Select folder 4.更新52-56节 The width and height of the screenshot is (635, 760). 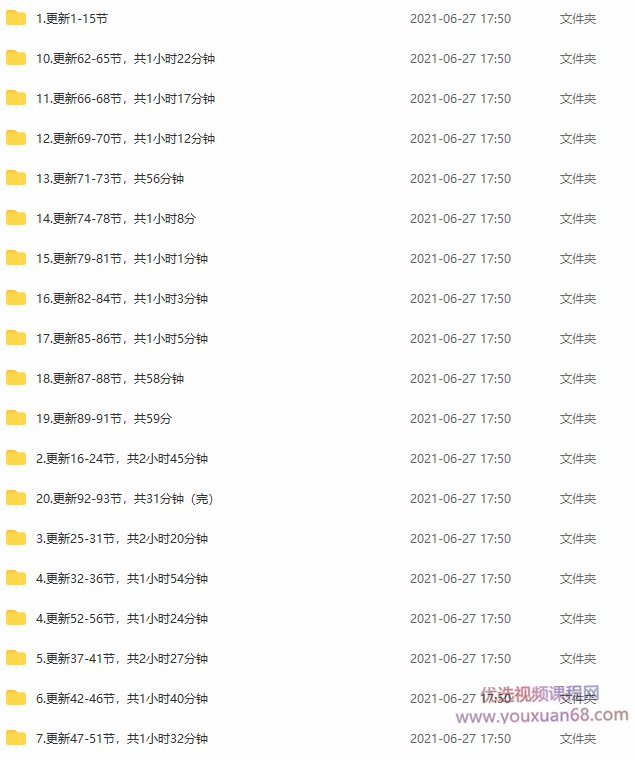click(x=122, y=619)
